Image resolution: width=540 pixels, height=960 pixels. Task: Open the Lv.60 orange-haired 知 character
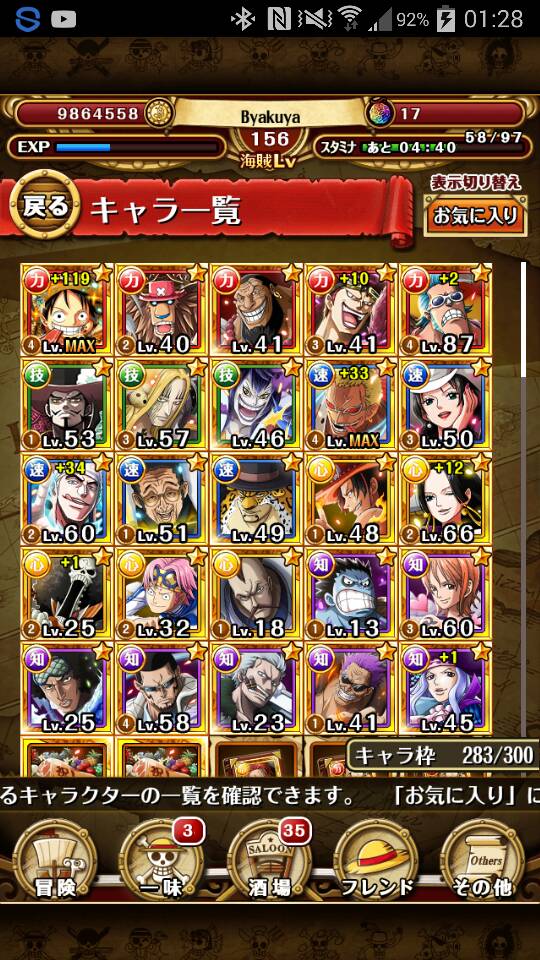(445, 593)
